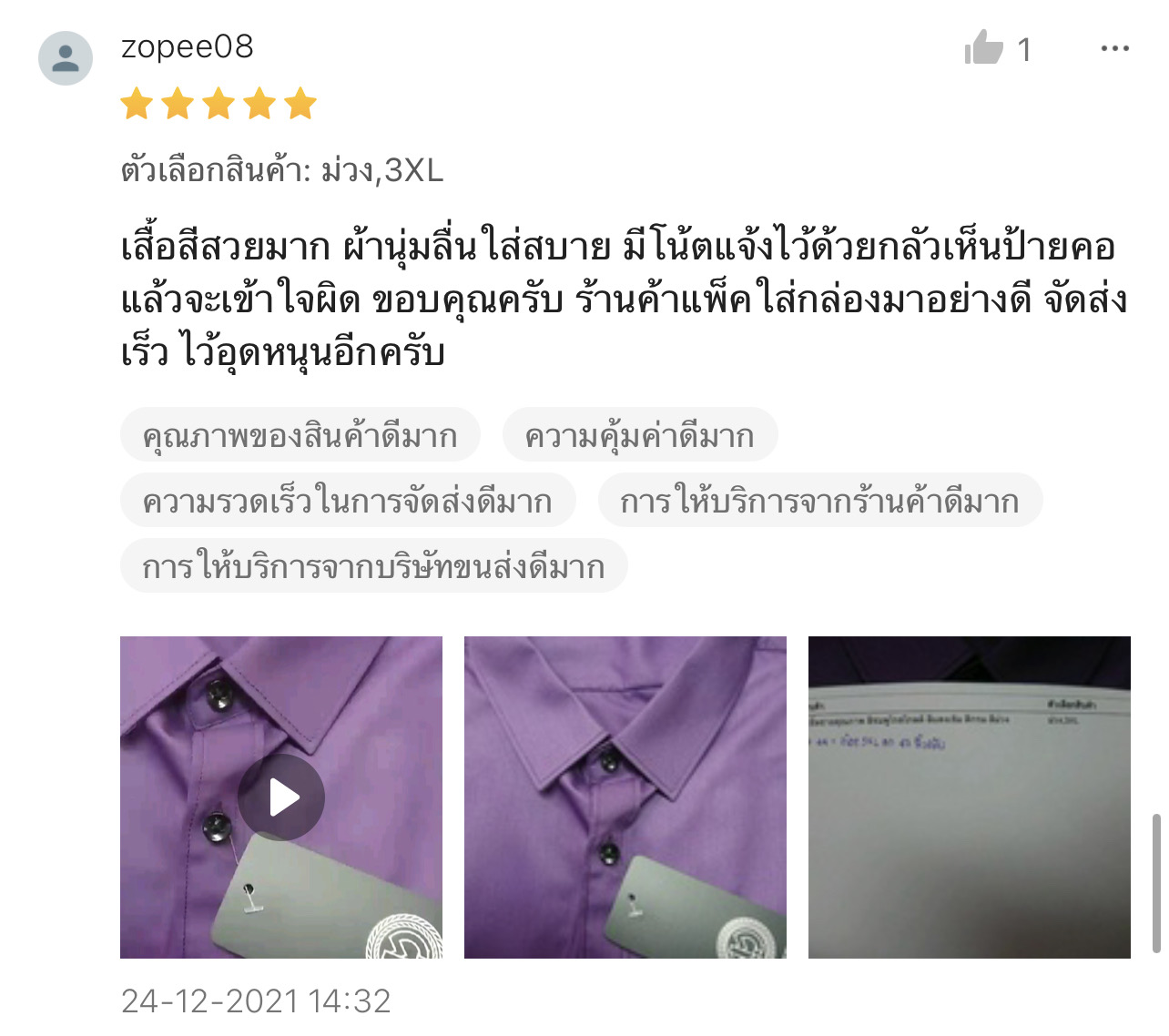
Task: Play the review video of purple shirt
Action: [281, 797]
